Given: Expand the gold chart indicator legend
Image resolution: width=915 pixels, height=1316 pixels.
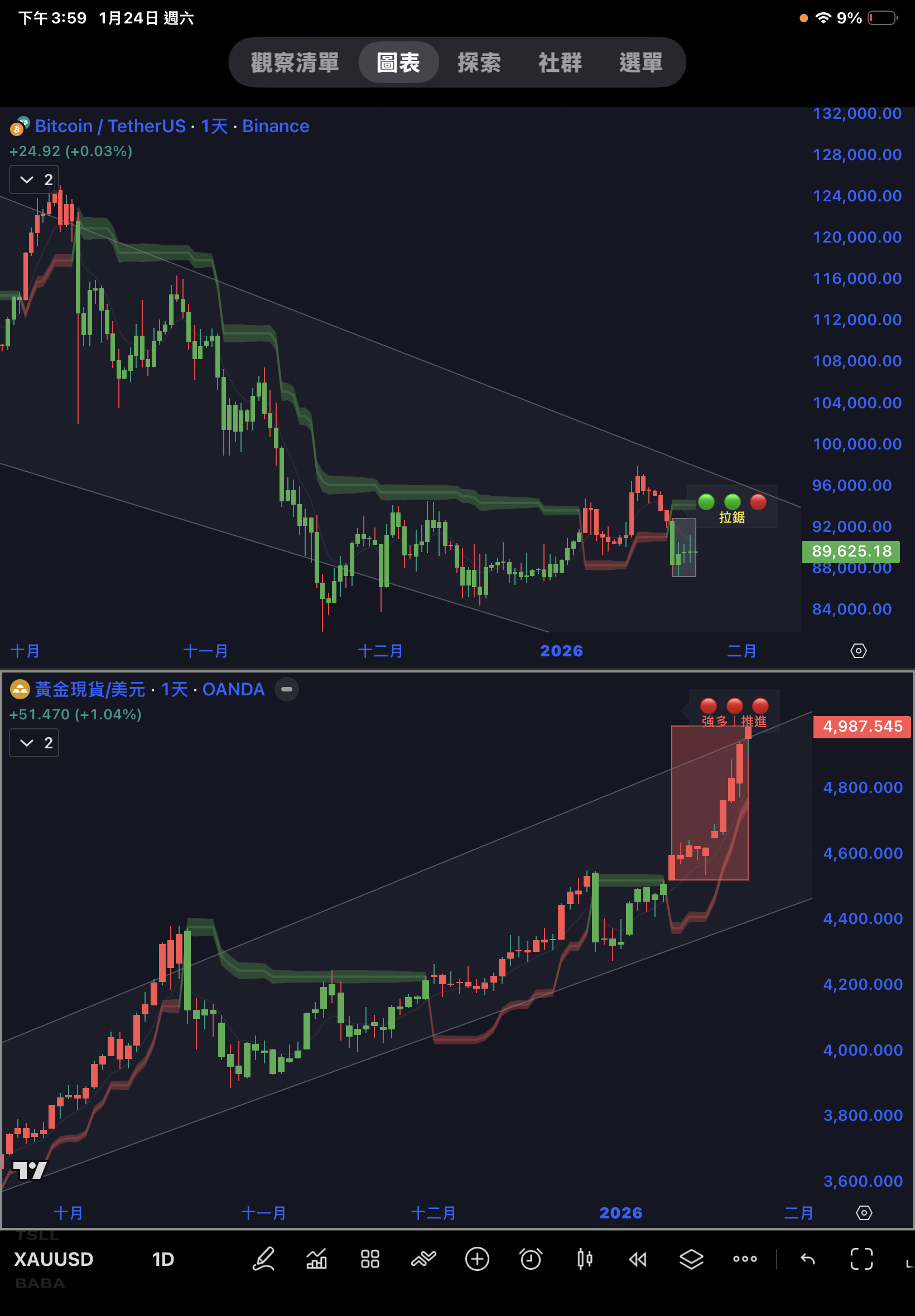Looking at the screenshot, I should tap(34, 743).
